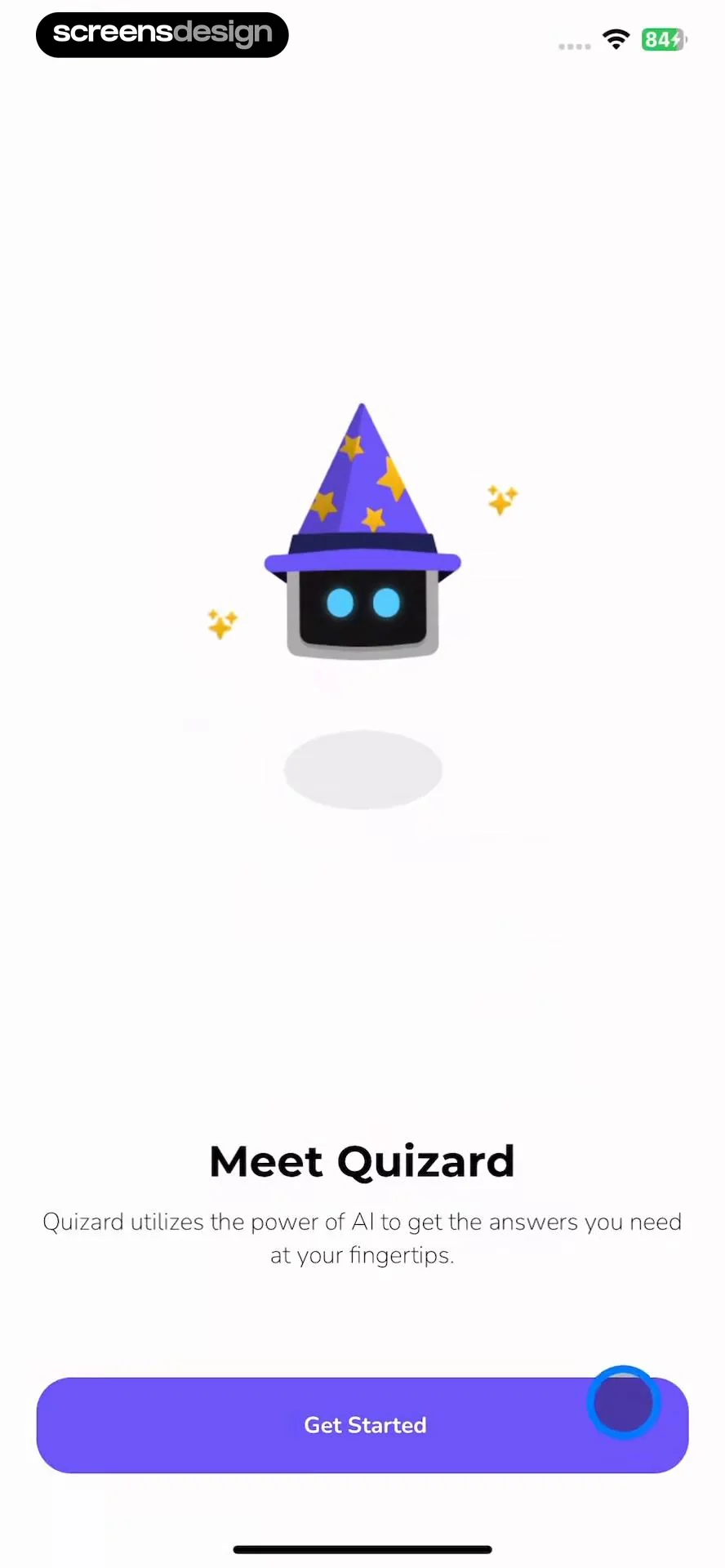The width and height of the screenshot is (725, 1568).
Task: Tap the cellular signal dots
Action: (574, 47)
